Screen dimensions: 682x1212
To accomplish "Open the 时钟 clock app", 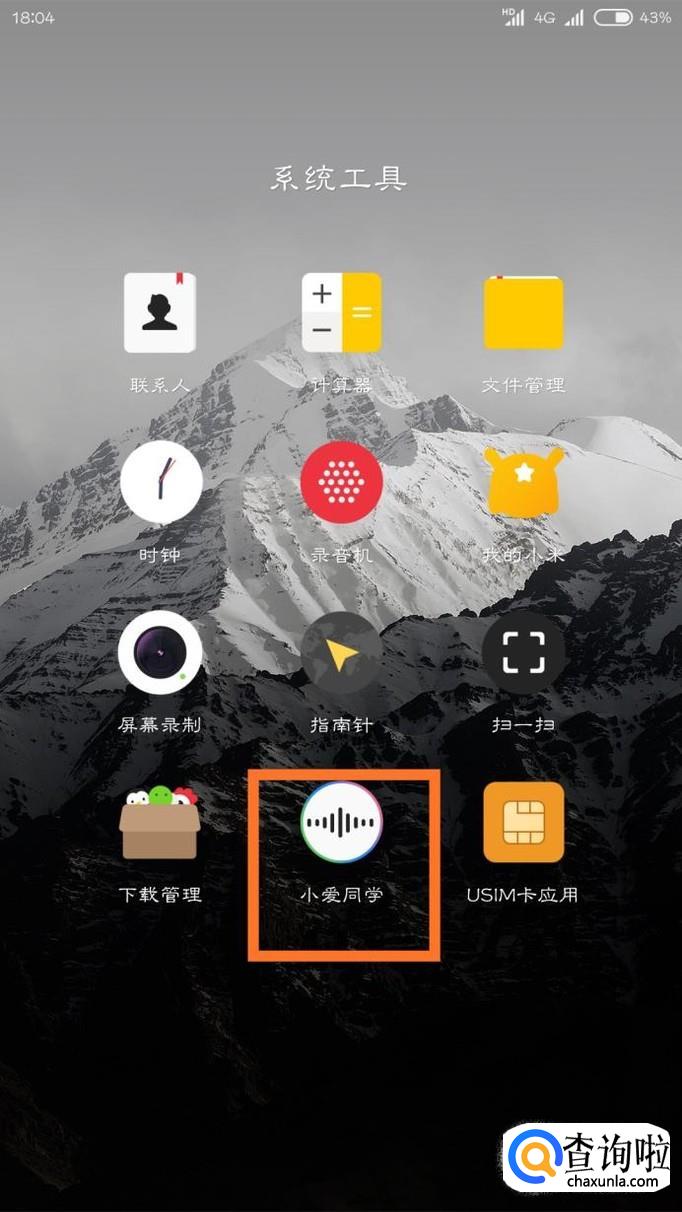I will point(160,483).
